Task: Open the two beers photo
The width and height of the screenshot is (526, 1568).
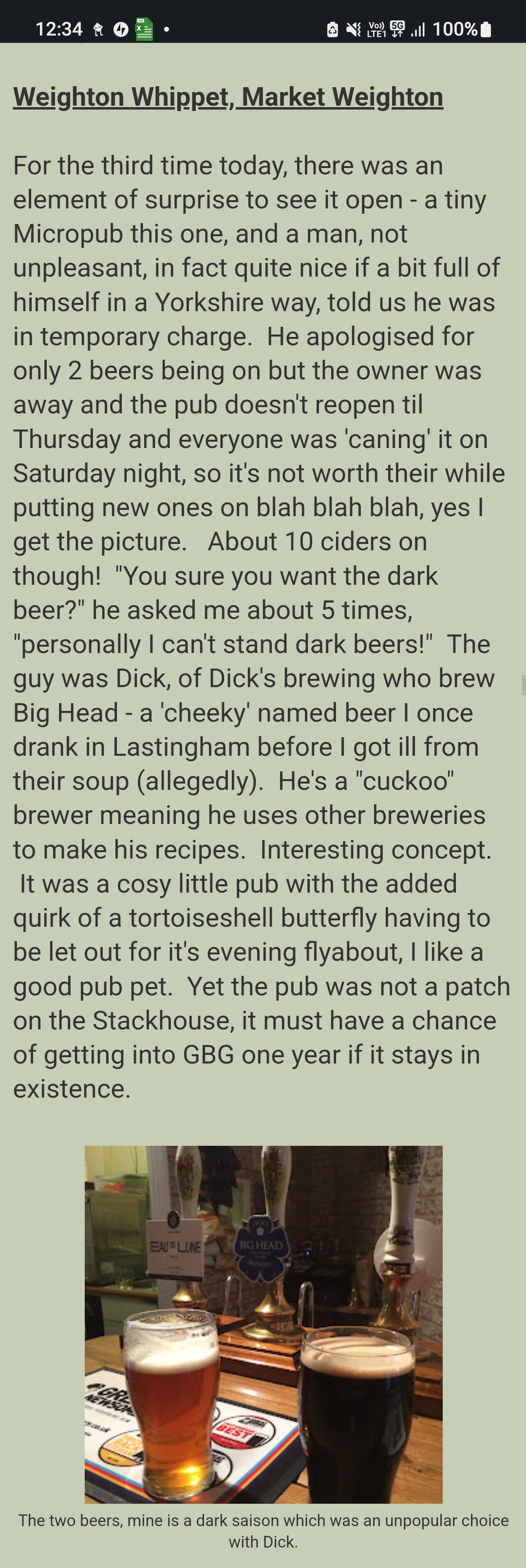Action: click(x=263, y=1324)
